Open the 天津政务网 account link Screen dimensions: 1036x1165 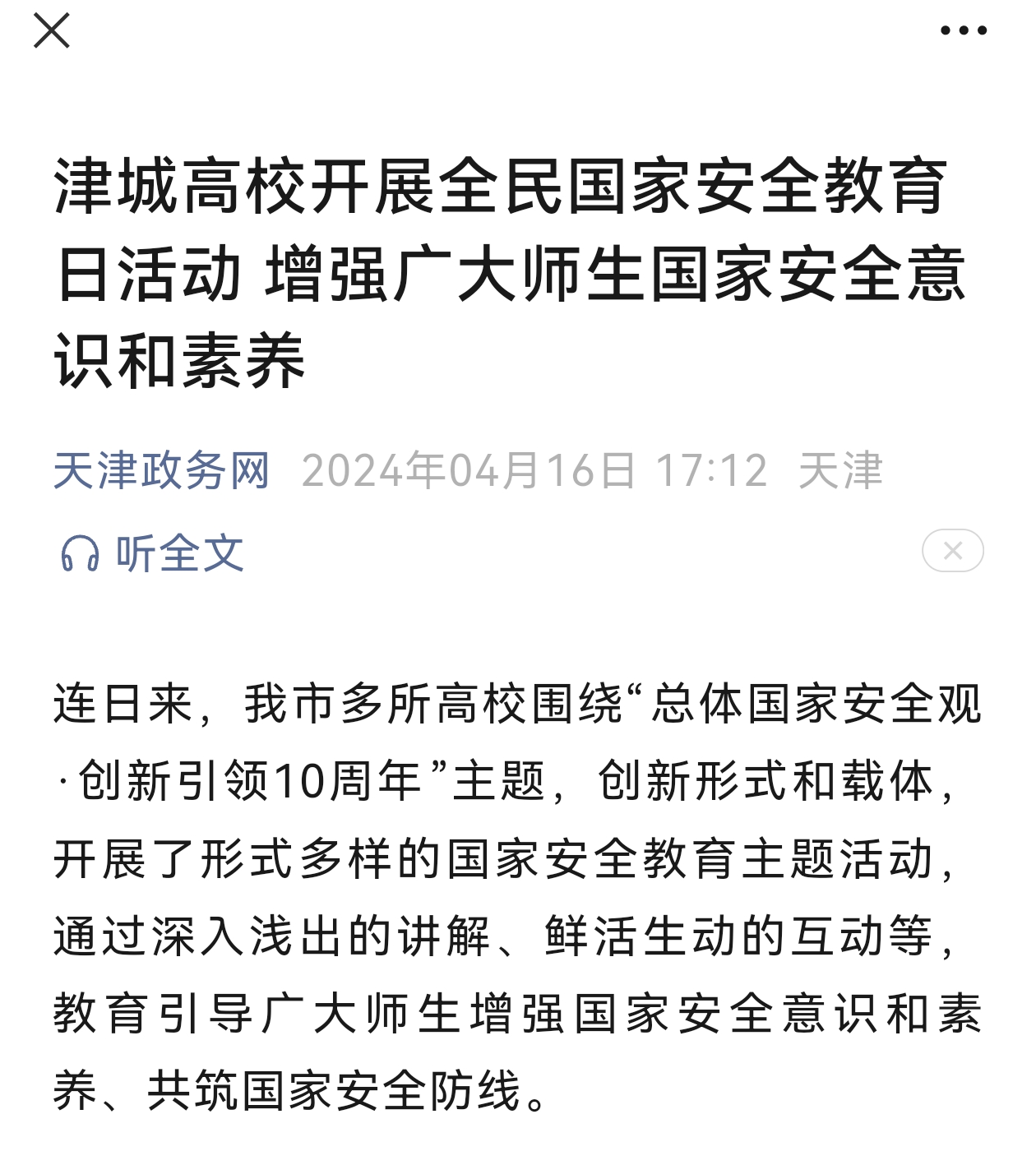click(162, 471)
